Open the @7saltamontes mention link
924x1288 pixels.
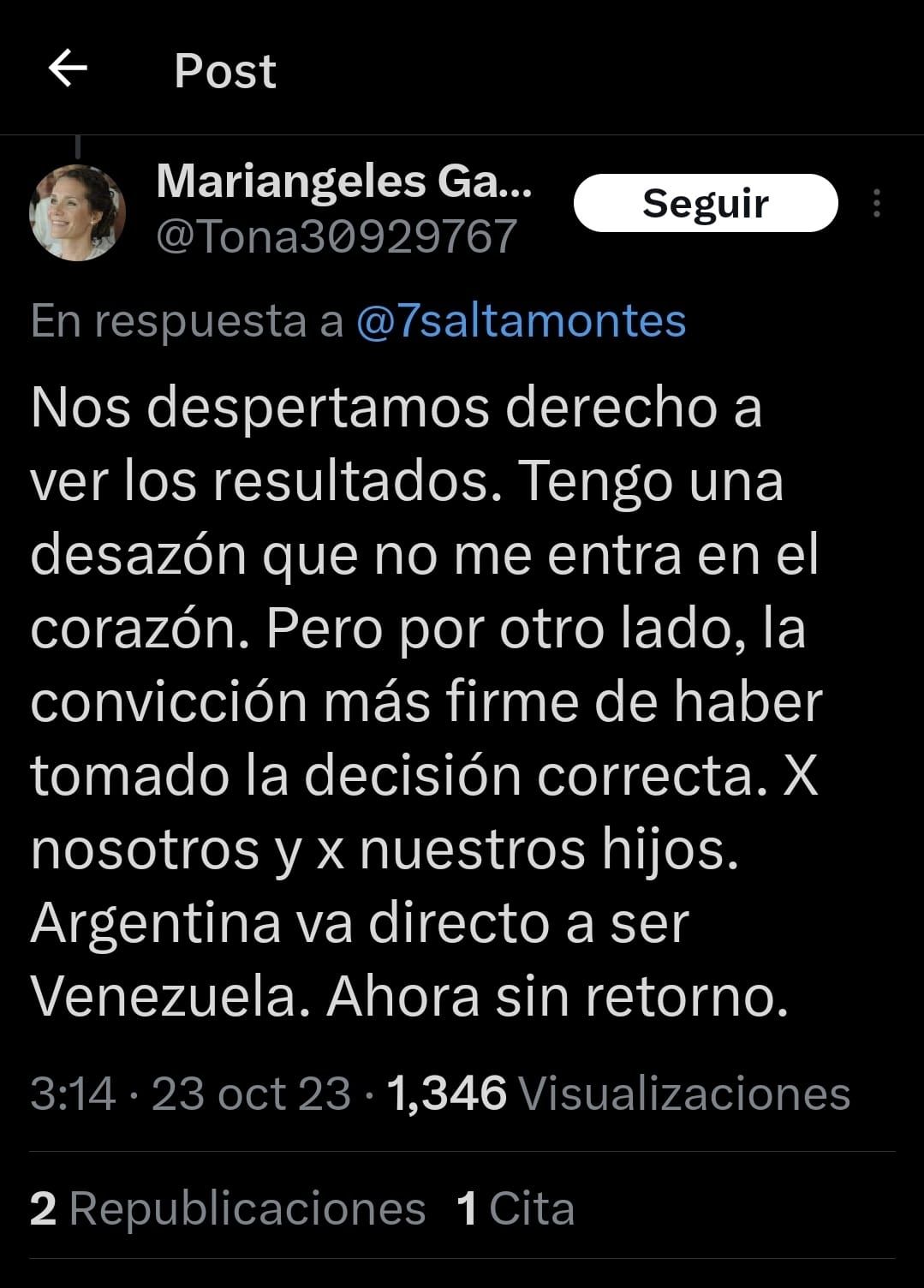(x=521, y=321)
